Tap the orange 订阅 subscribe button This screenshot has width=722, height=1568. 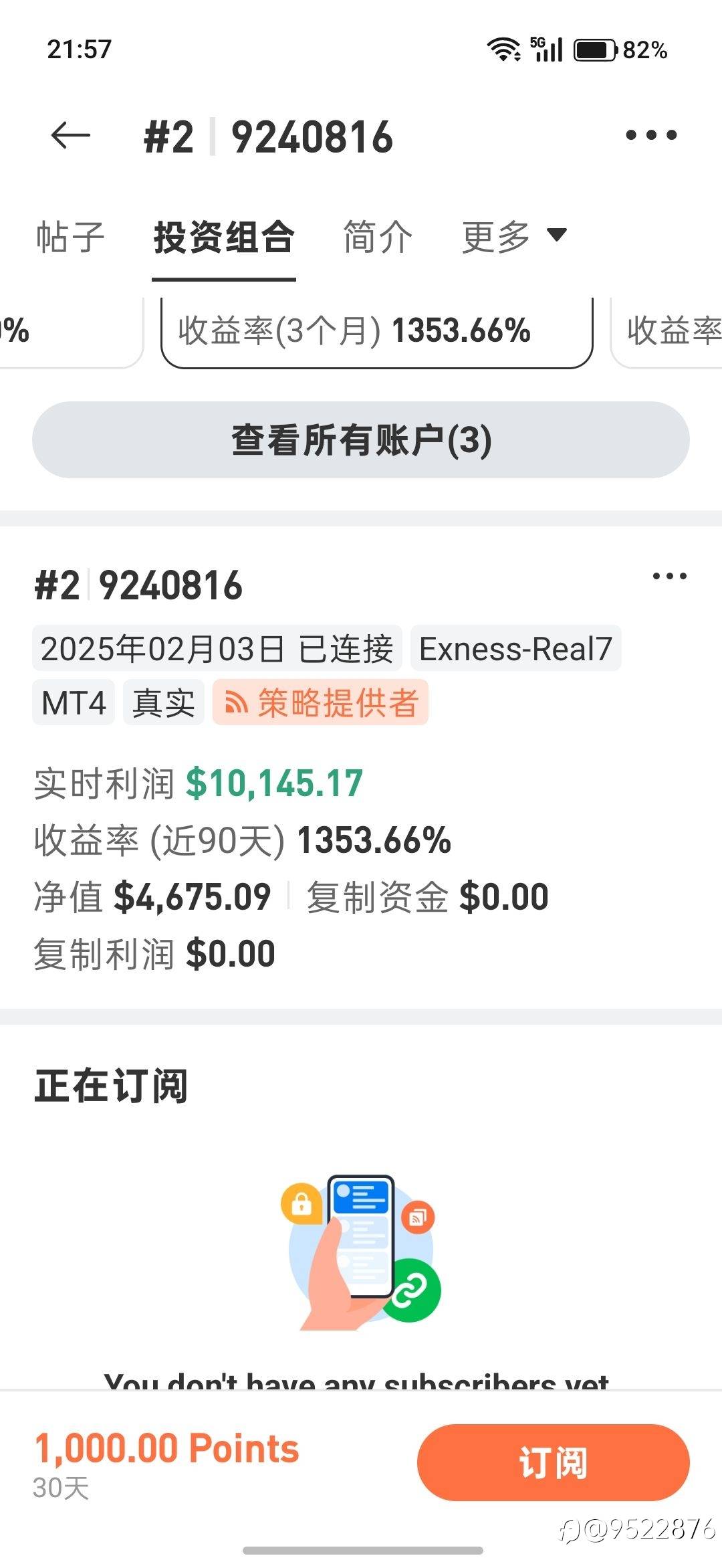(553, 1462)
